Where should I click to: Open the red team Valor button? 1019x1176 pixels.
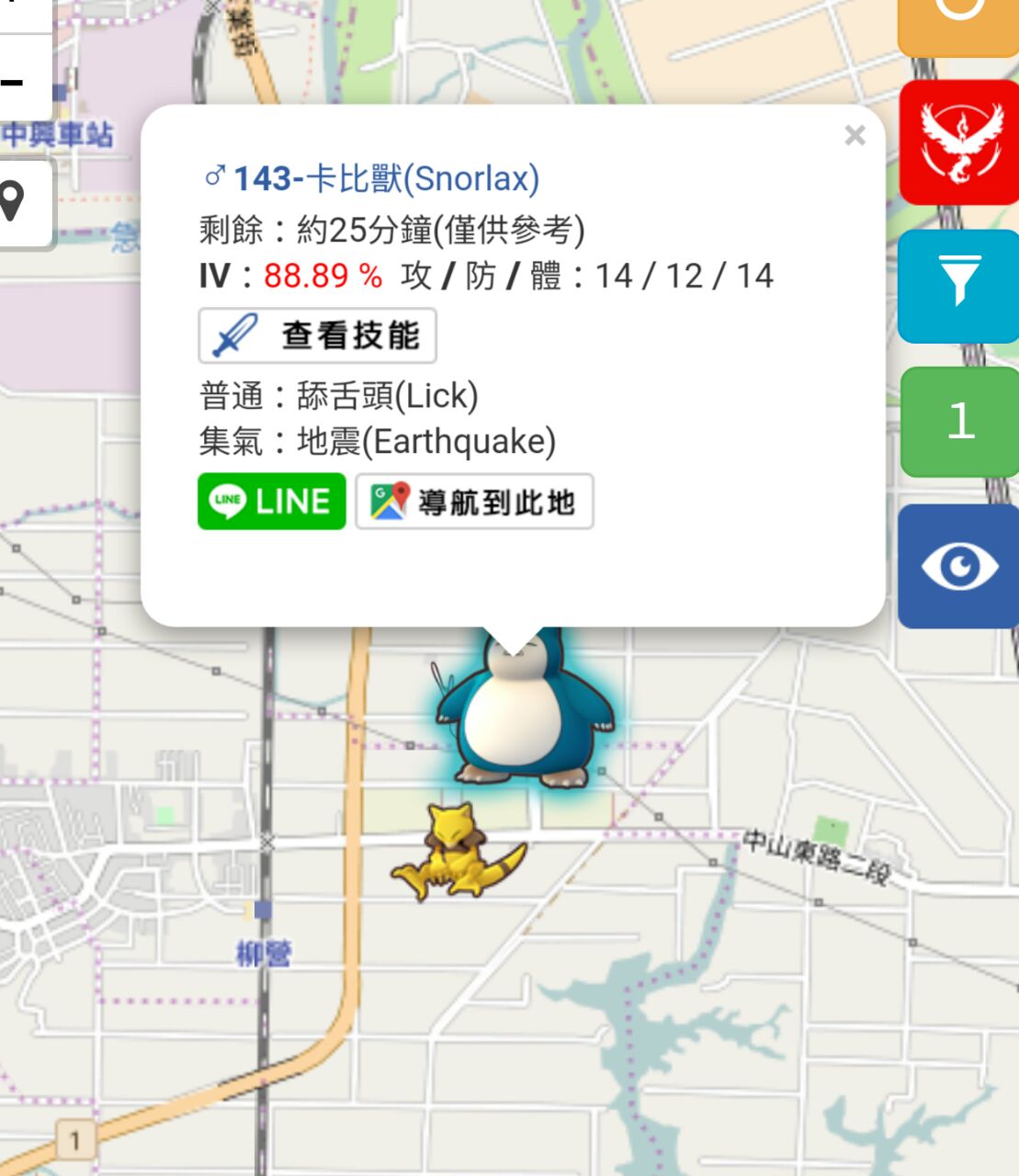[x=958, y=142]
